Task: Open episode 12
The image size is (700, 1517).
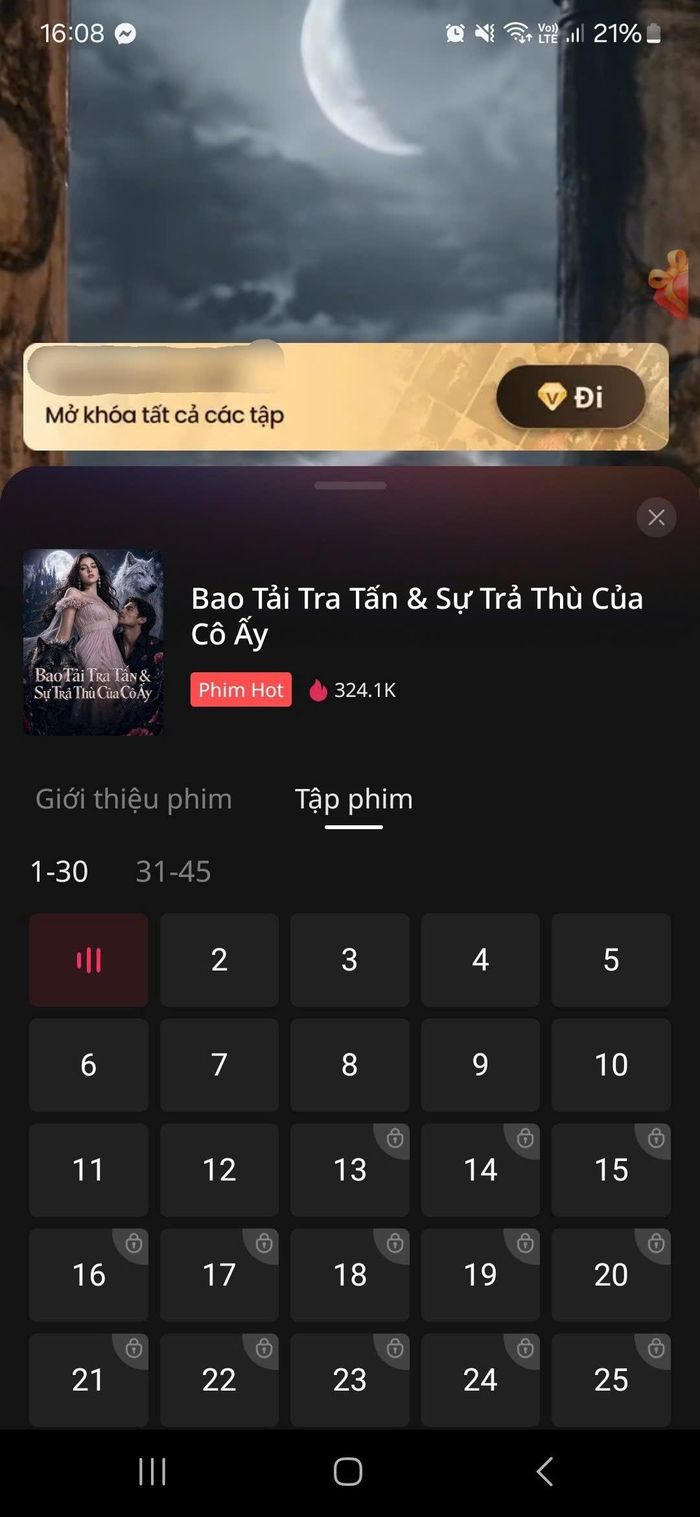Action: click(x=219, y=1170)
